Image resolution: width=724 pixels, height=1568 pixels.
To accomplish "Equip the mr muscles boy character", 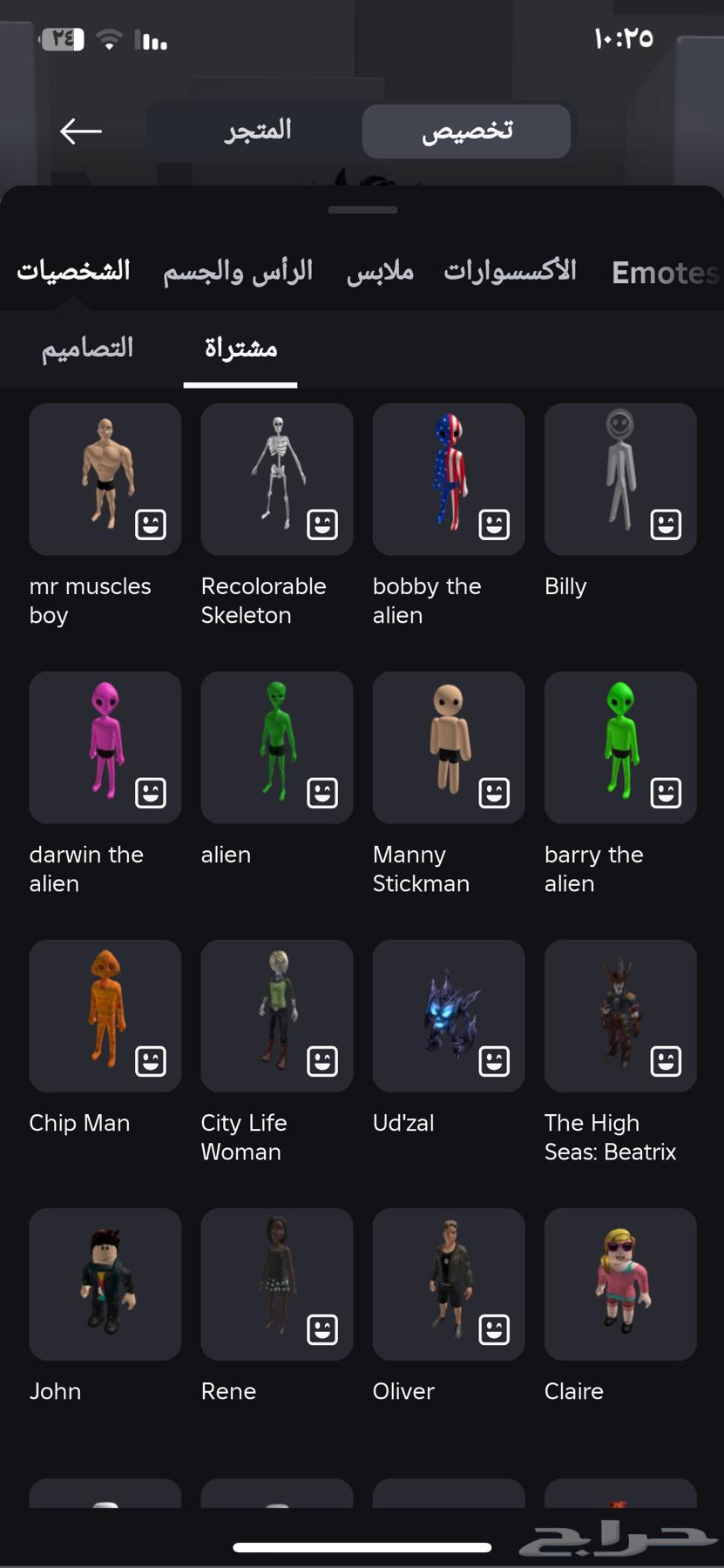I will coord(105,478).
